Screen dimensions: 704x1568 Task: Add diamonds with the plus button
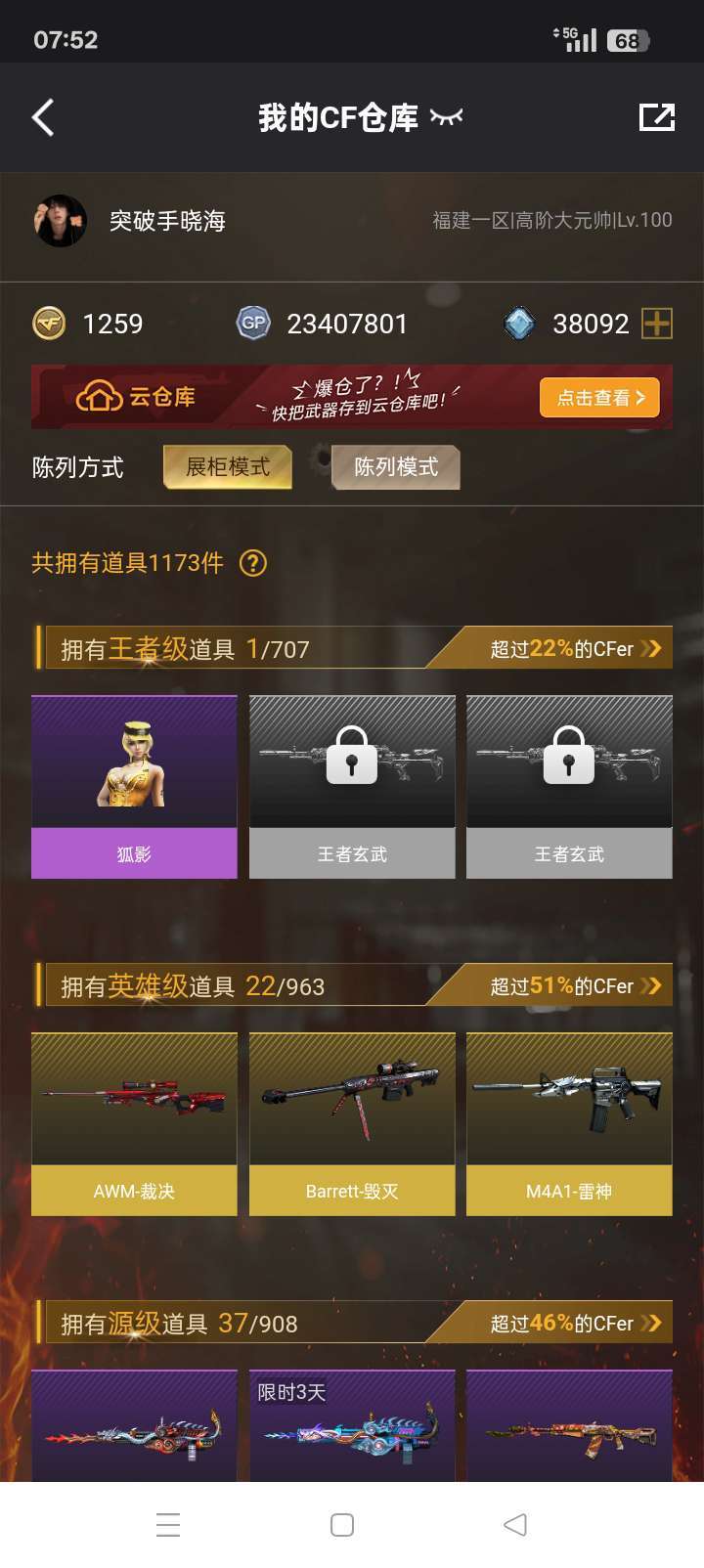click(x=657, y=324)
